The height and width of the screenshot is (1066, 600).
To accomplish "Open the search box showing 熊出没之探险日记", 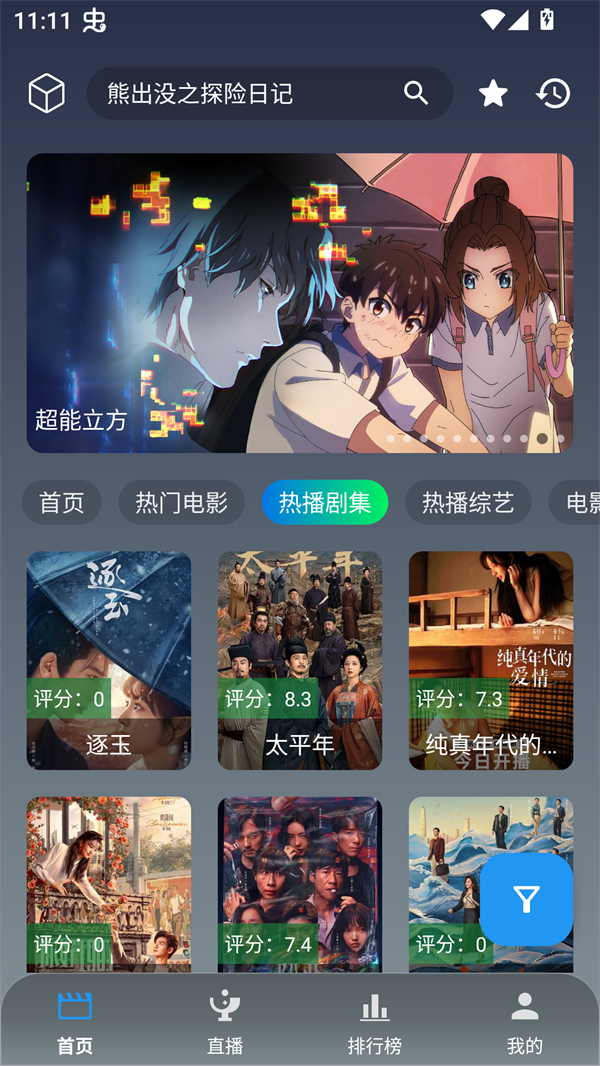I will pos(240,94).
